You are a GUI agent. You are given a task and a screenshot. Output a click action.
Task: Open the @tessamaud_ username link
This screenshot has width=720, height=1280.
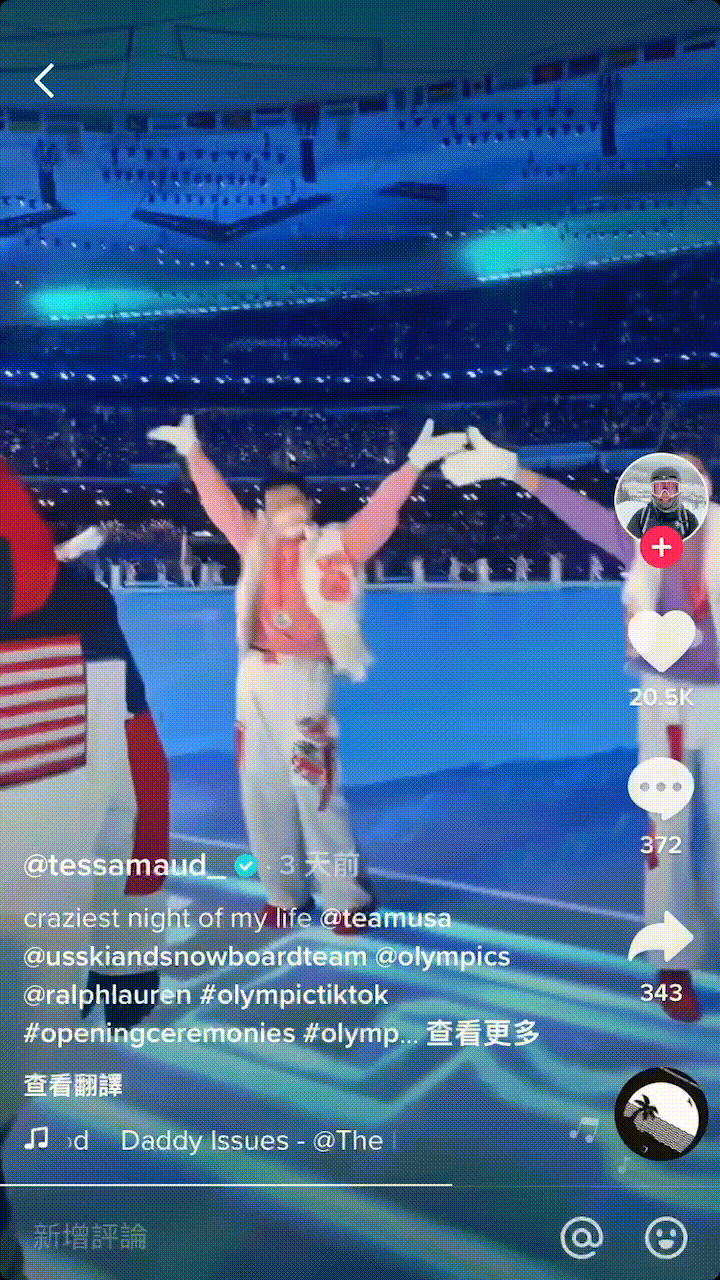point(125,866)
